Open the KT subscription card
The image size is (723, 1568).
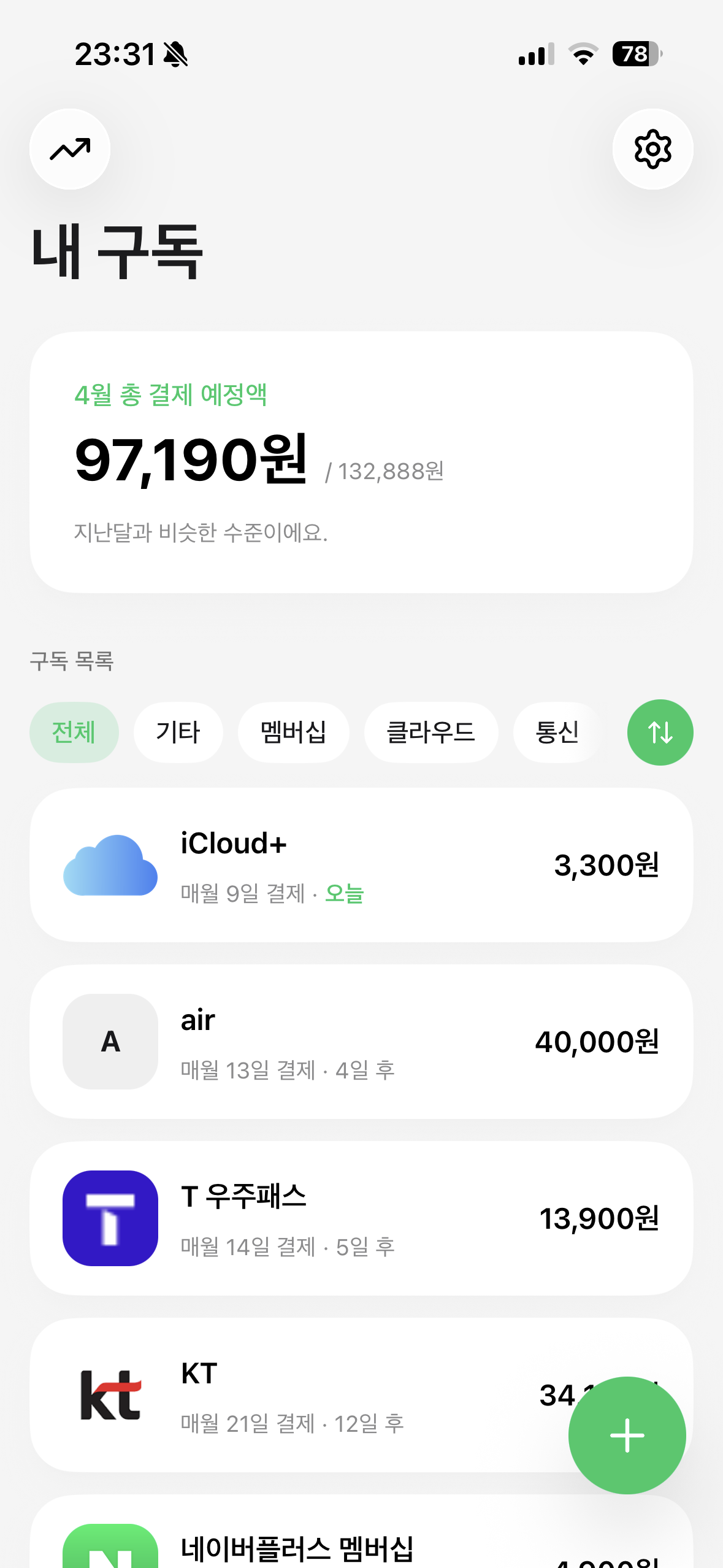coord(307,1395)
